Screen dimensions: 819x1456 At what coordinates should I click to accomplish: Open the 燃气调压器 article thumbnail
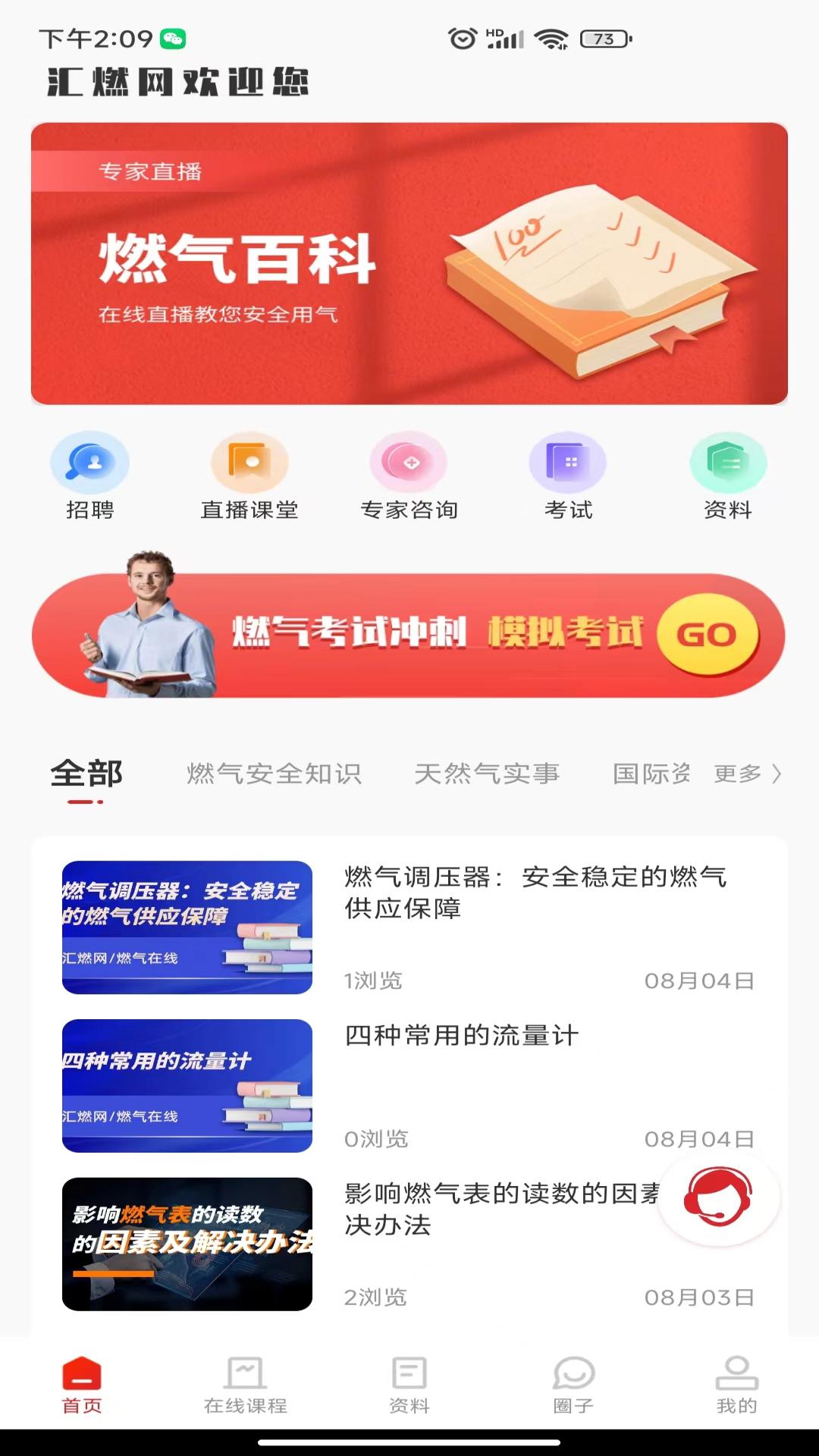(186, 926)
